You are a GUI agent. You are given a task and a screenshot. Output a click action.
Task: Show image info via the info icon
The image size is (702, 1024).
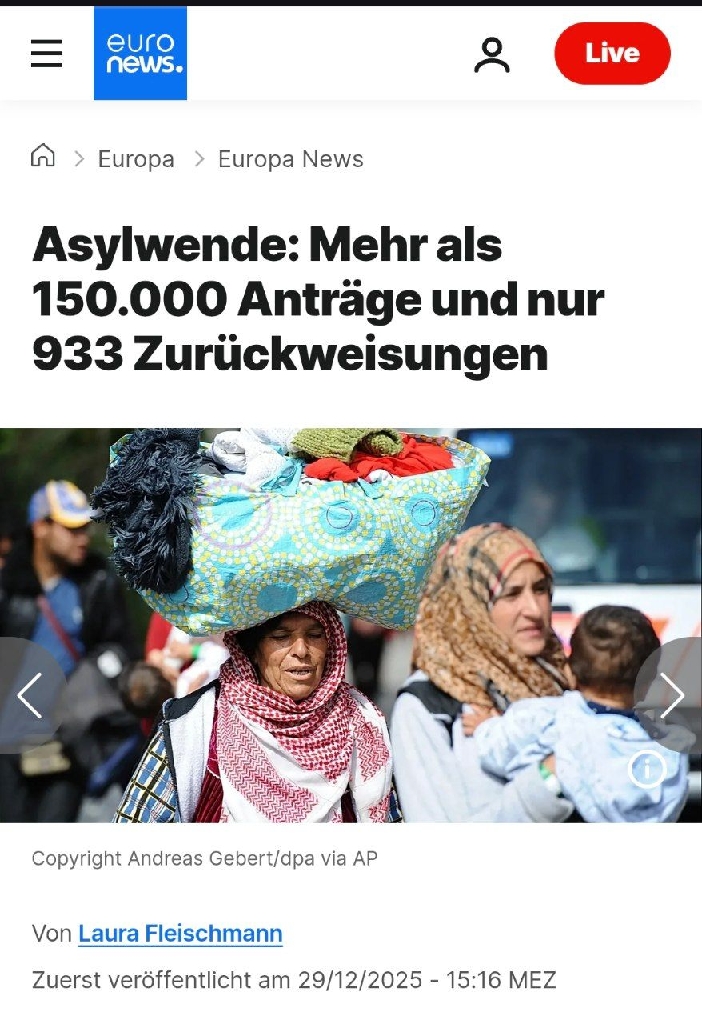point(646,769)
